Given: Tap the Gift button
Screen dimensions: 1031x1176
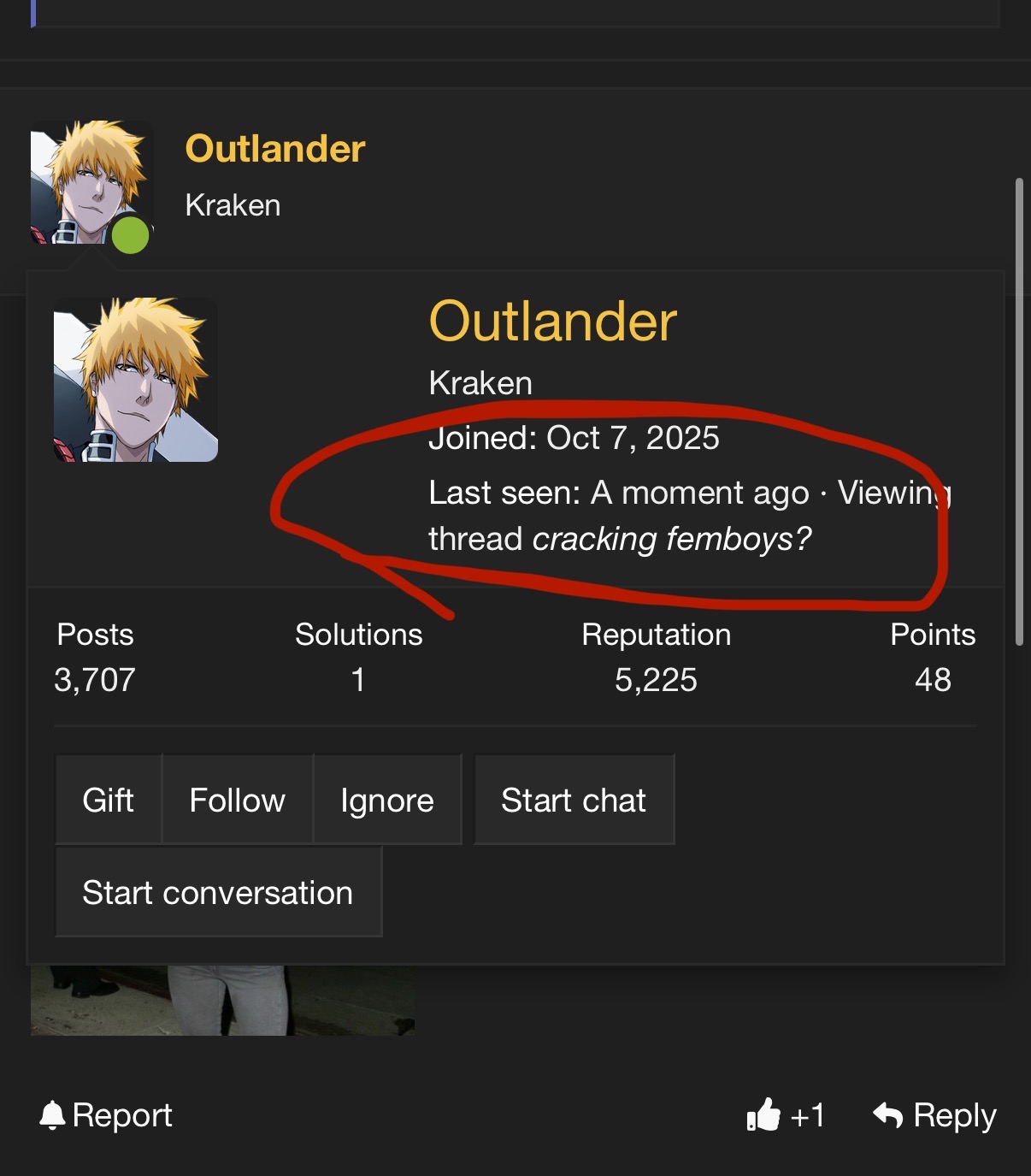Looking at the screenshot, I should (x=109, y=800).
